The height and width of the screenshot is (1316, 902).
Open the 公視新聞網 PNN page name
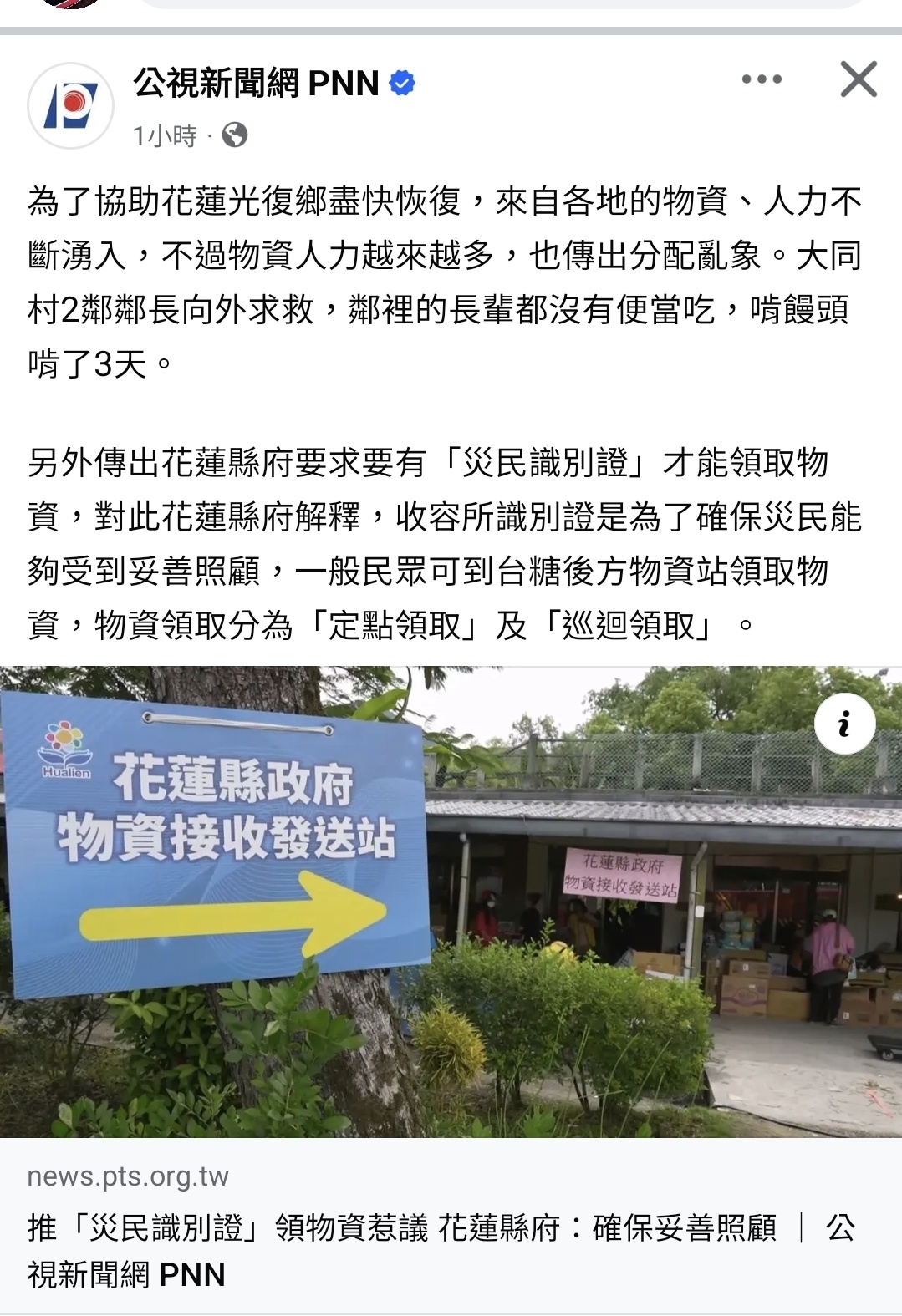256,84
